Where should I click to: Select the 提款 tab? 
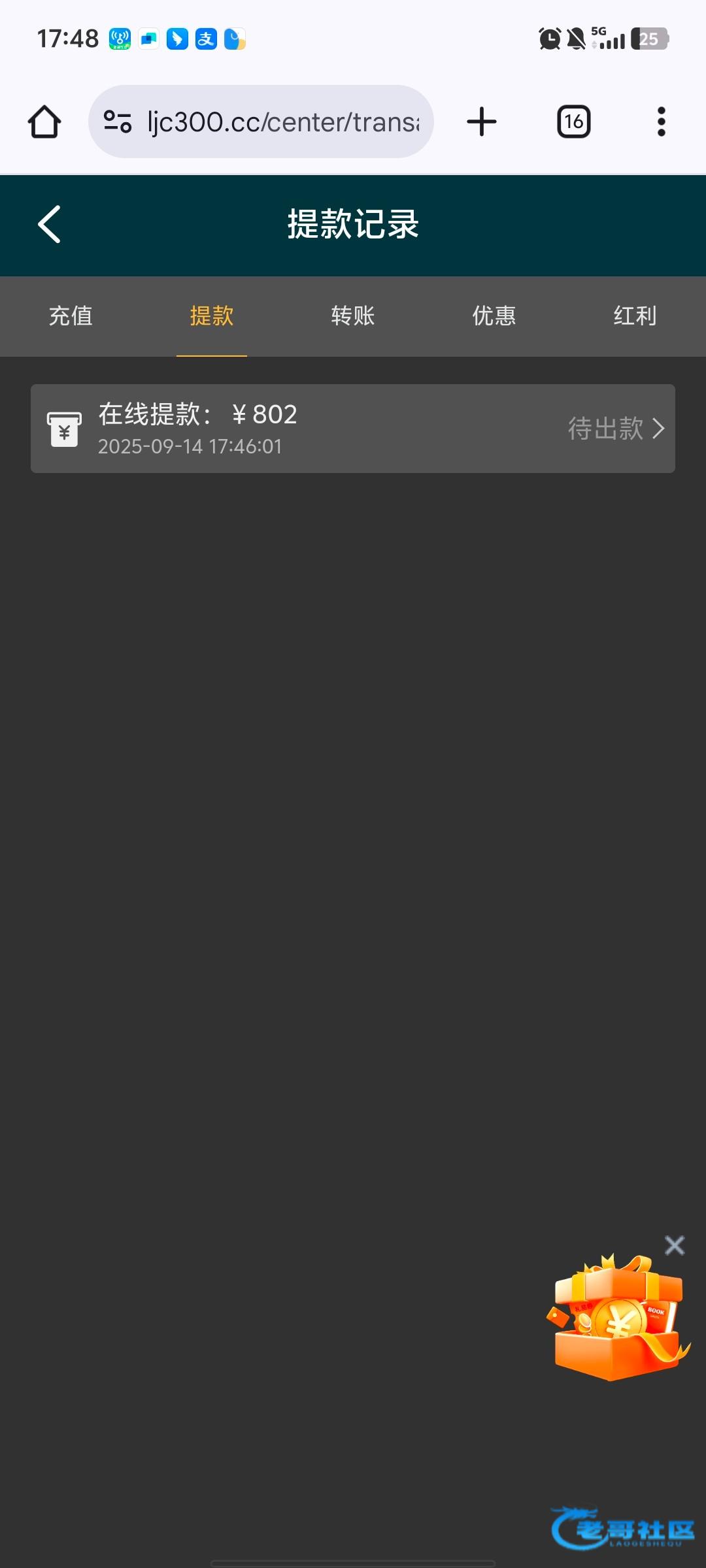[x=212, y=316]
